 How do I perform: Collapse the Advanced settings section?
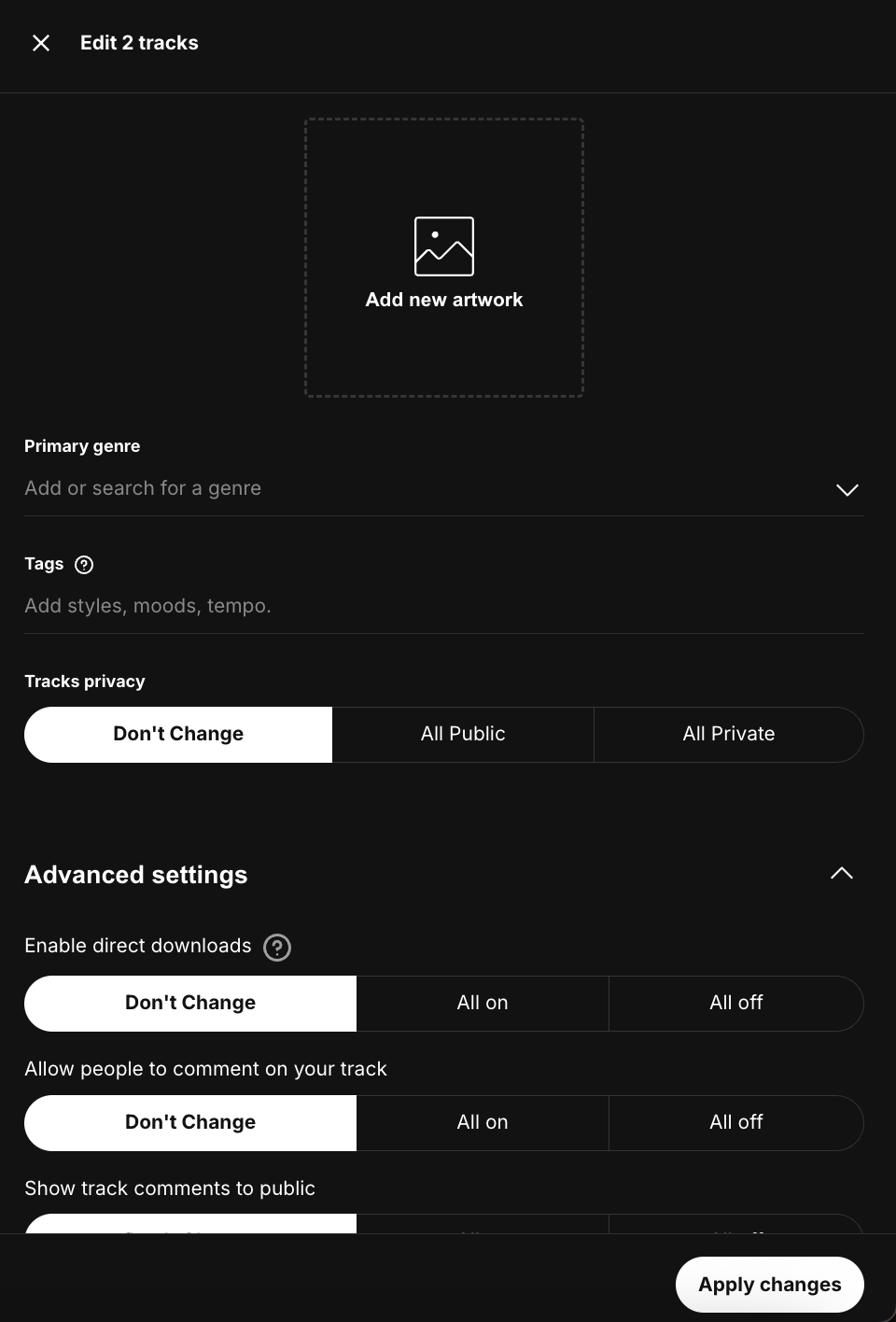point(841,874)
